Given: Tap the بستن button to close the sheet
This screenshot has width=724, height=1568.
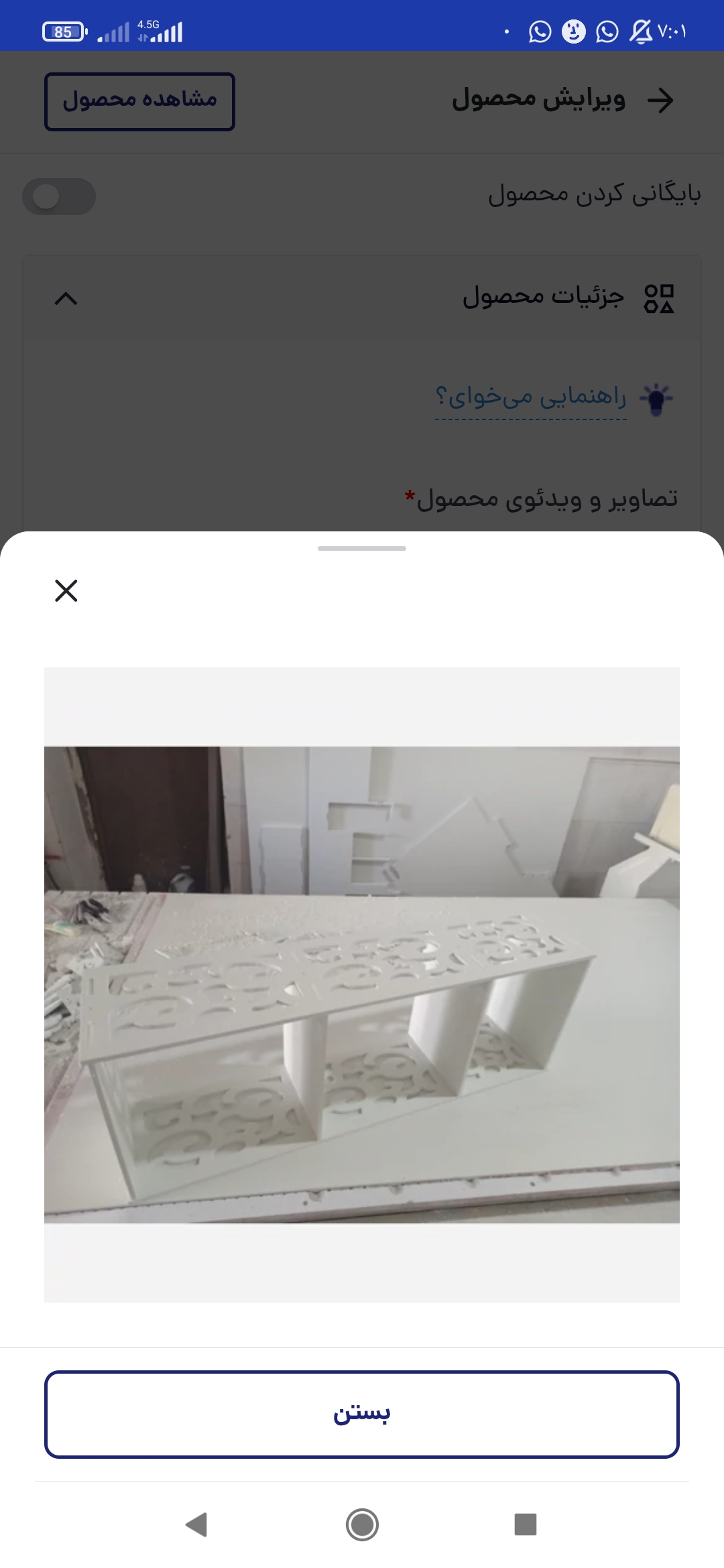Looking at the screenshot, I should 362,1414.
